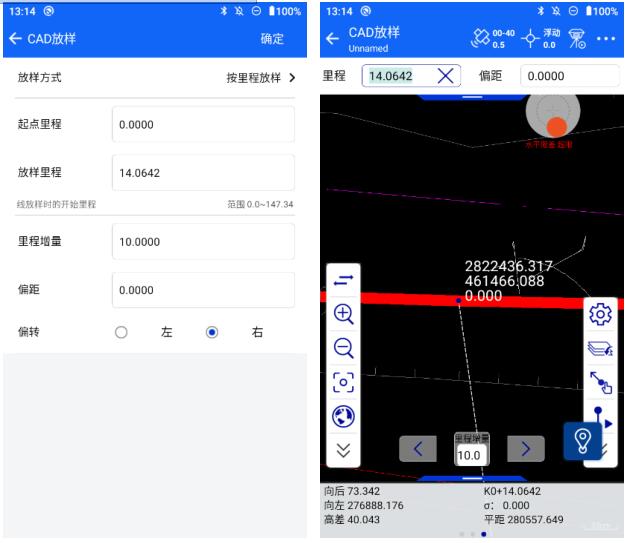Open the globe map view icon
The image size is (629, 543).
(343, 417)
